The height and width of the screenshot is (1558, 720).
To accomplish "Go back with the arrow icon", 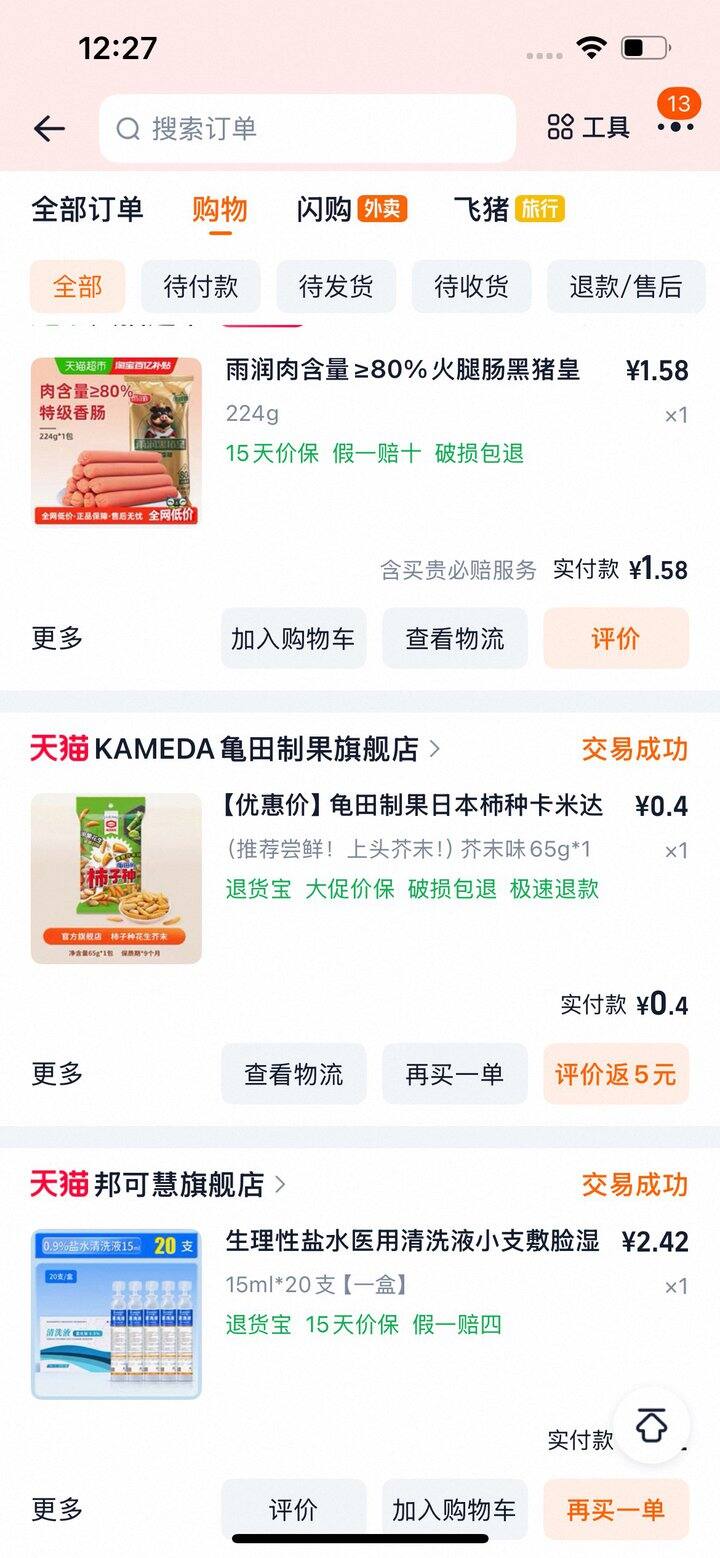I will coord(49,128).
